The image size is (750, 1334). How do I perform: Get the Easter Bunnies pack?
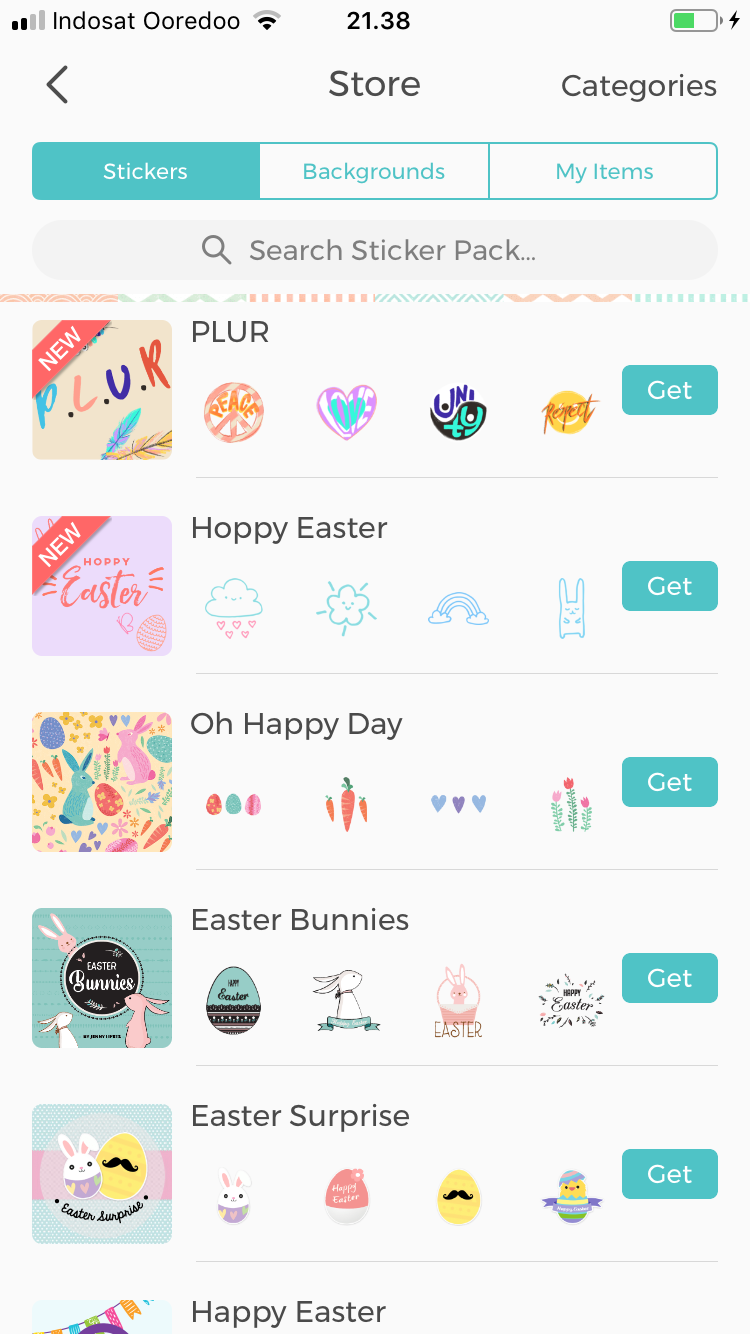click(670, 978)
